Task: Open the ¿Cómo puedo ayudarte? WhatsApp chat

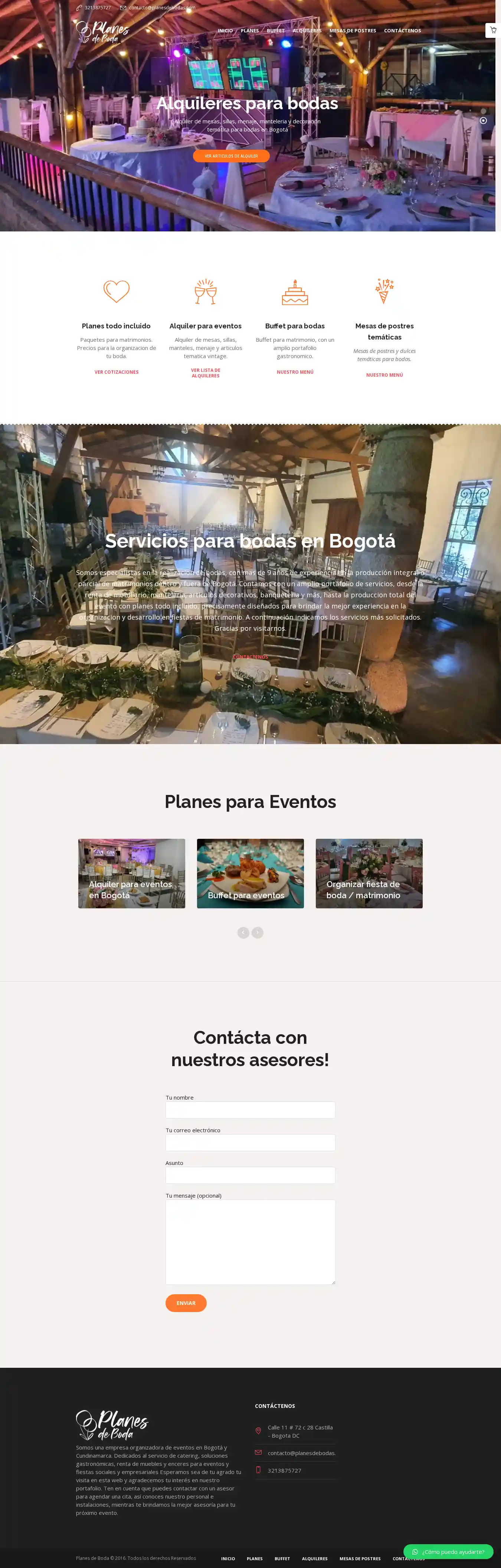Action: point(448,1552)
